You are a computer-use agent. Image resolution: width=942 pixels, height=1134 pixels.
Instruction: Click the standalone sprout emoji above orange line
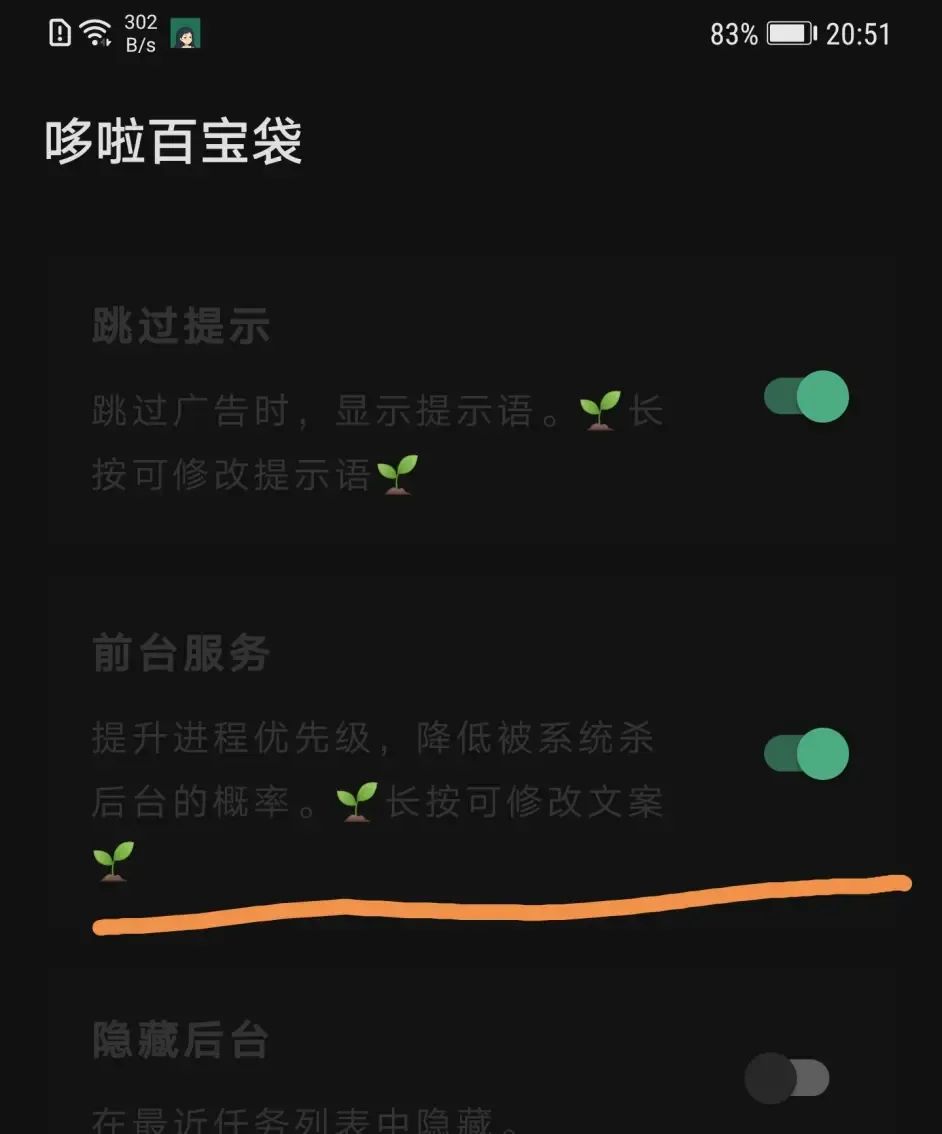[x=110, y=860]
